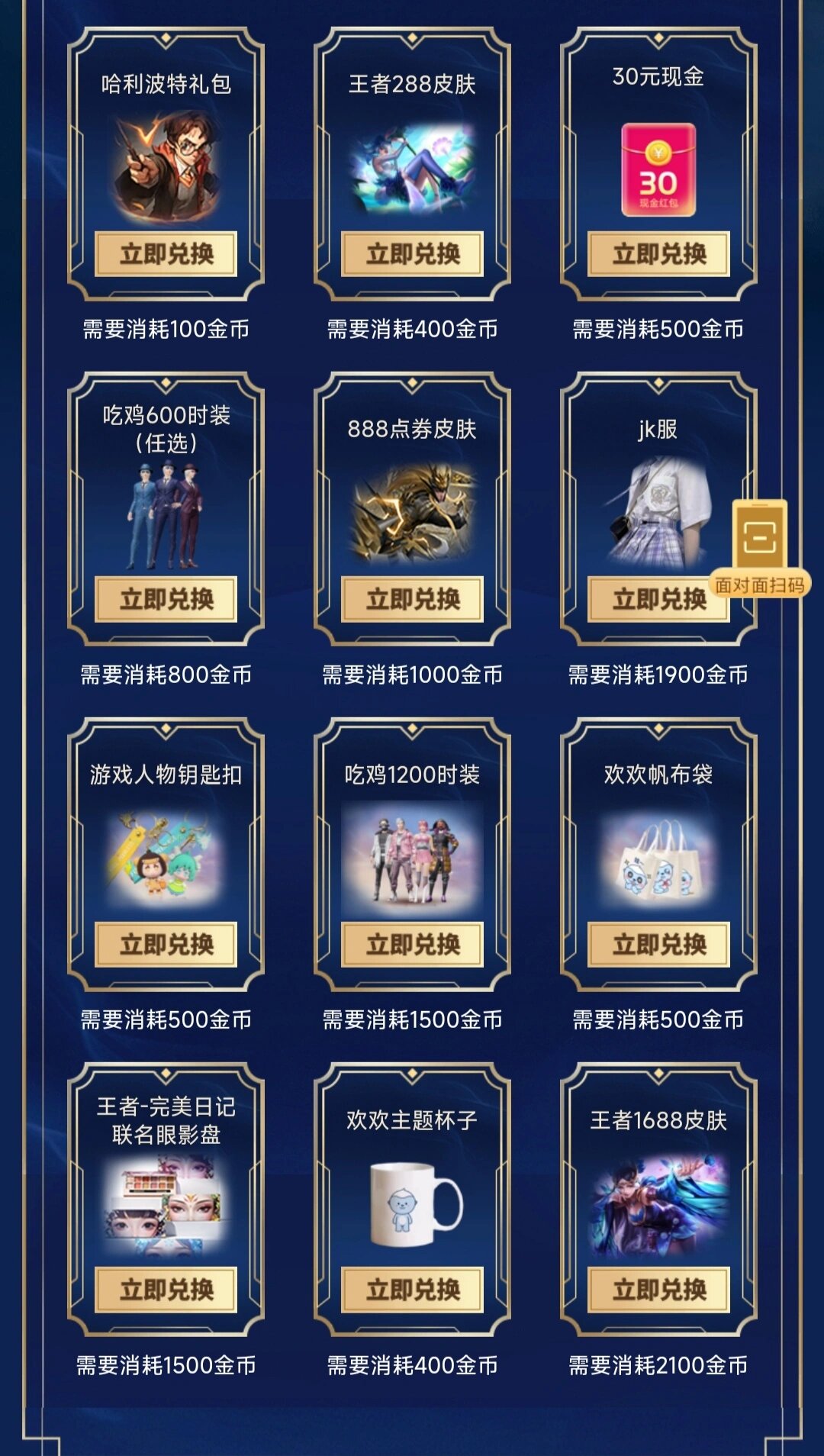Exchange coins for 30元现金
Image resolution: width=824 pixels, height=1456 pixels.
(x=658, y=254)
